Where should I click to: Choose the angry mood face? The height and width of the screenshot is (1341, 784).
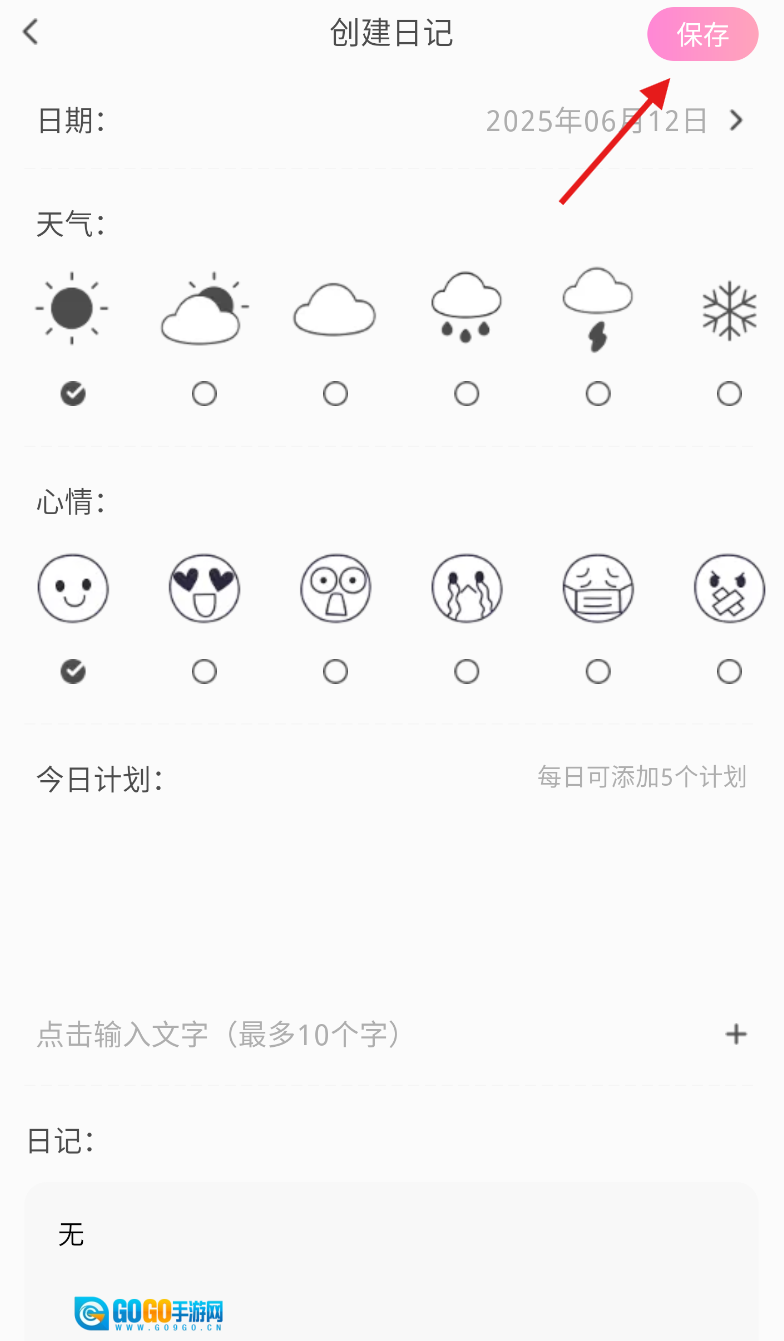(729, 671)
